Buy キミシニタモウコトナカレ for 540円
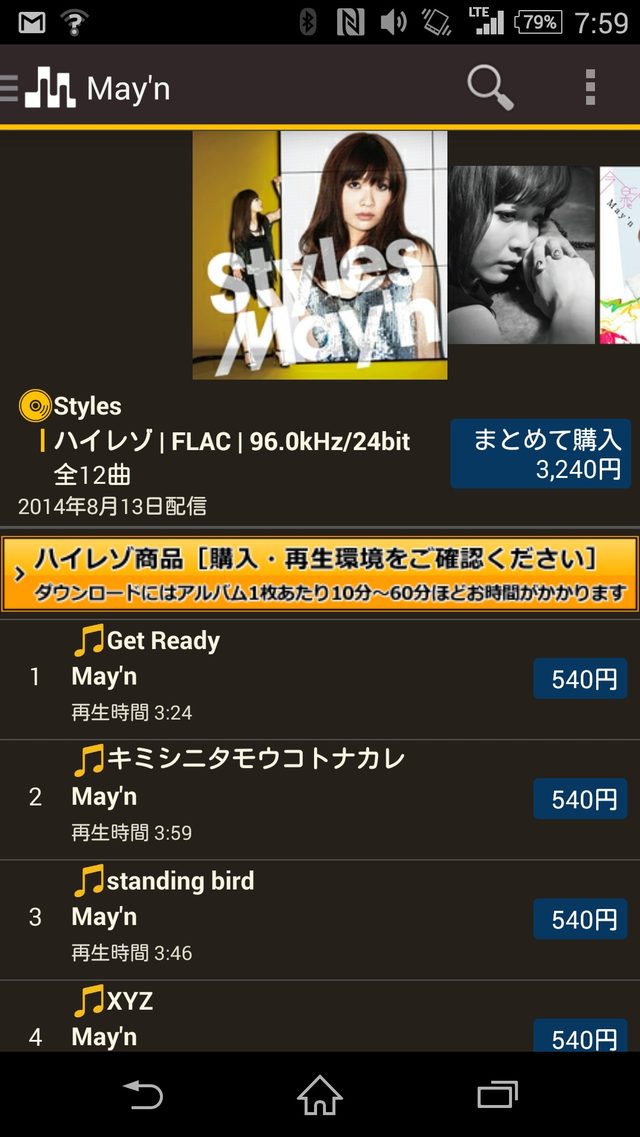Screen dimensions: 640x1137 click(x=580, y=799)
